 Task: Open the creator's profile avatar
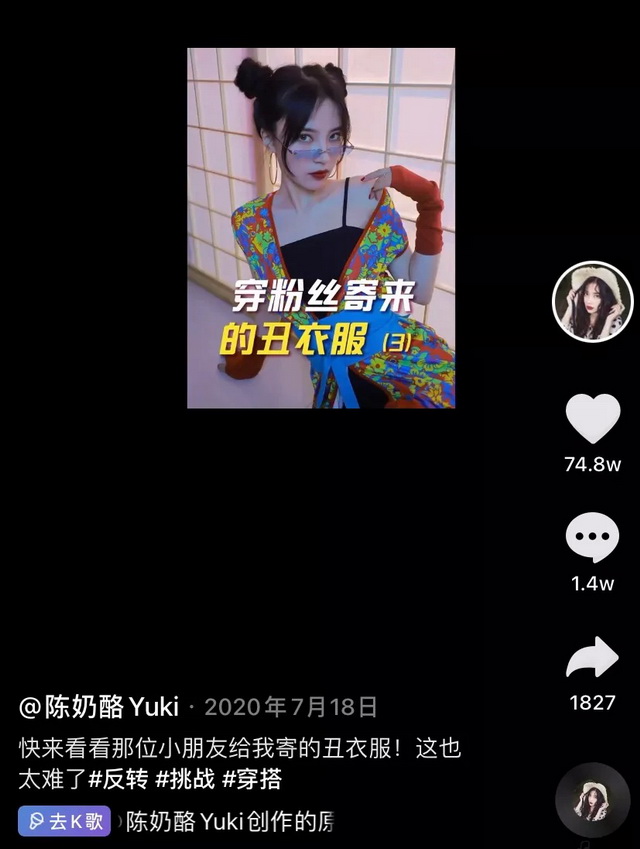(592, 302)
